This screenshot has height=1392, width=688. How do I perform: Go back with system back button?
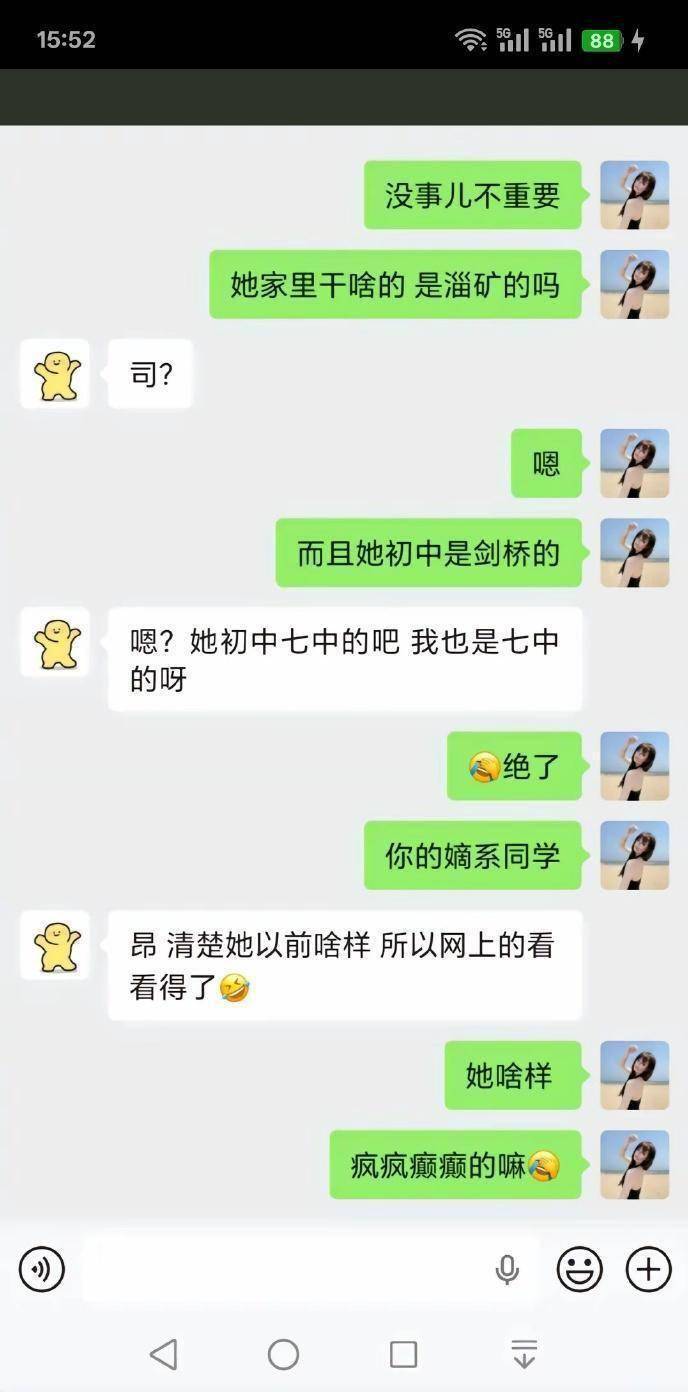(x=163, y=1354)
